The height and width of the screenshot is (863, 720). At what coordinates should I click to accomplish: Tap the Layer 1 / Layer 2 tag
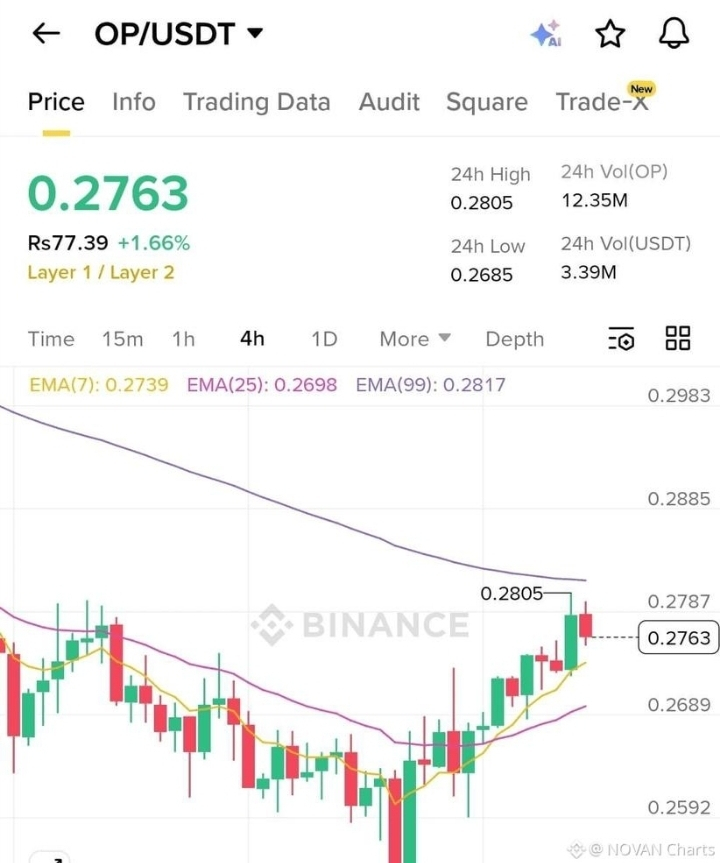[x=101, y=272]
